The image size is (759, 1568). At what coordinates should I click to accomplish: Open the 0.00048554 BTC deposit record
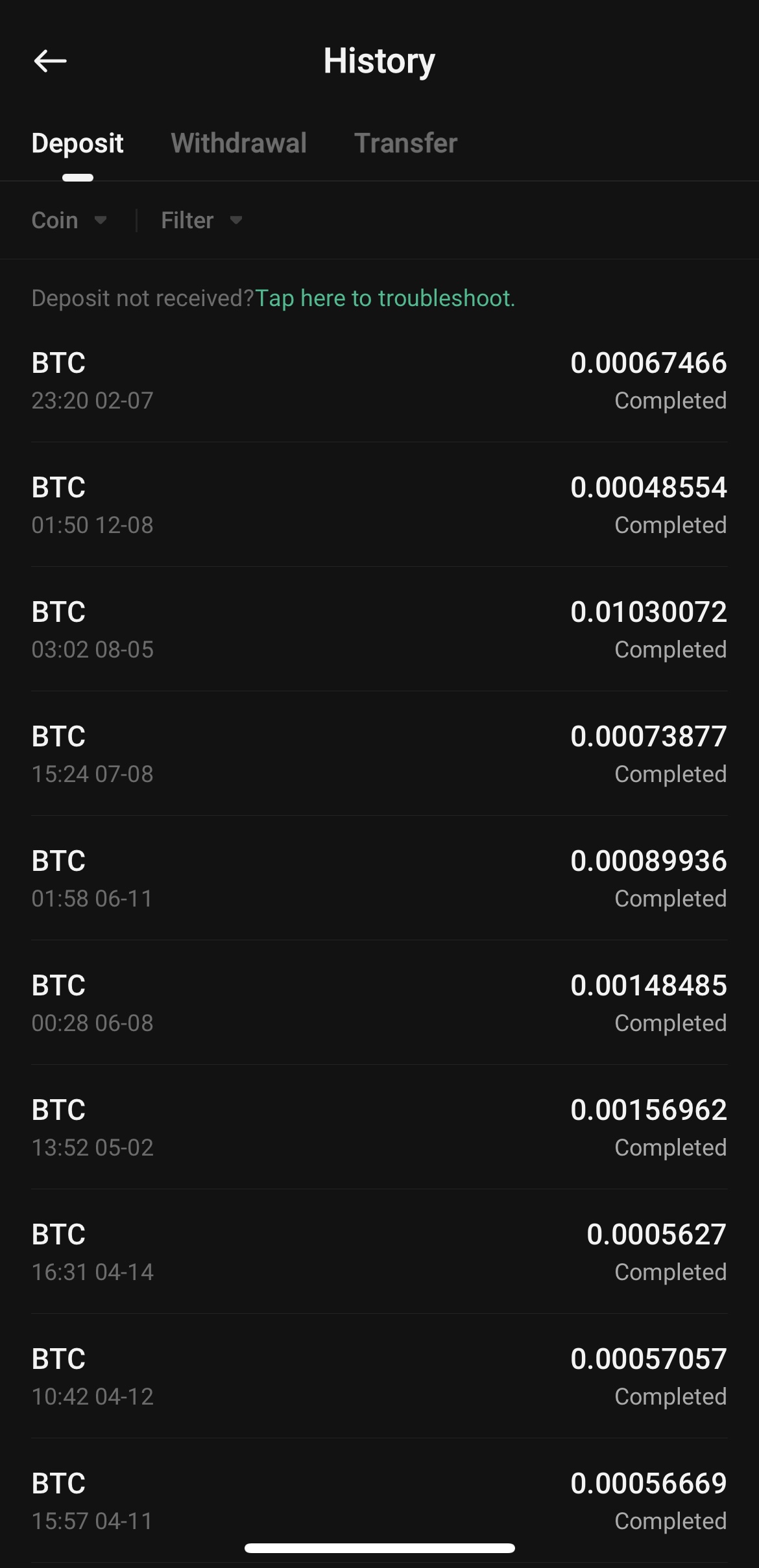pyautogui.click(x=379, y=505)
